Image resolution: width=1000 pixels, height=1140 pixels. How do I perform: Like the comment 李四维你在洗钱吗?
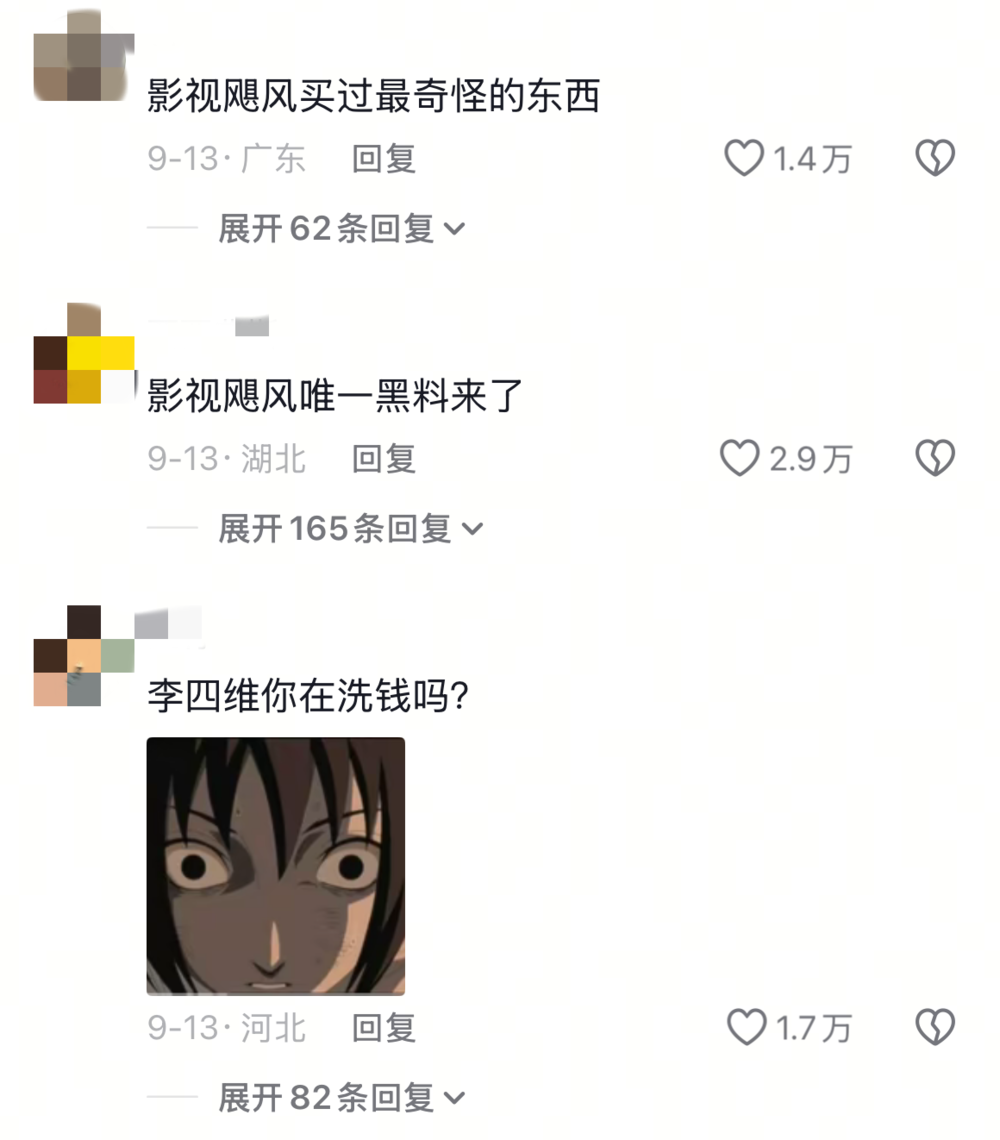click(745, 1027)
